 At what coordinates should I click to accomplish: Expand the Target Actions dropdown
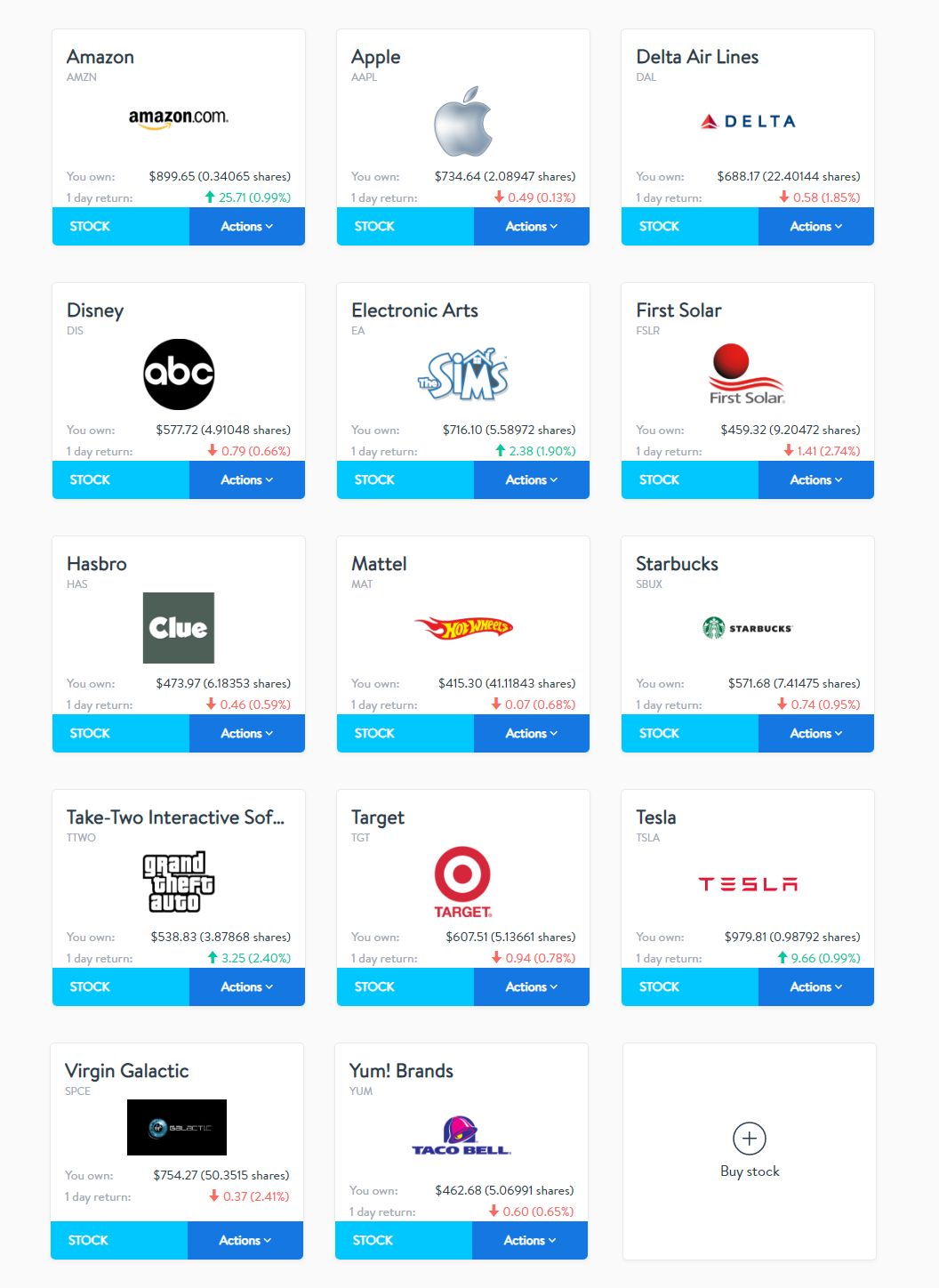click(531, 987)
